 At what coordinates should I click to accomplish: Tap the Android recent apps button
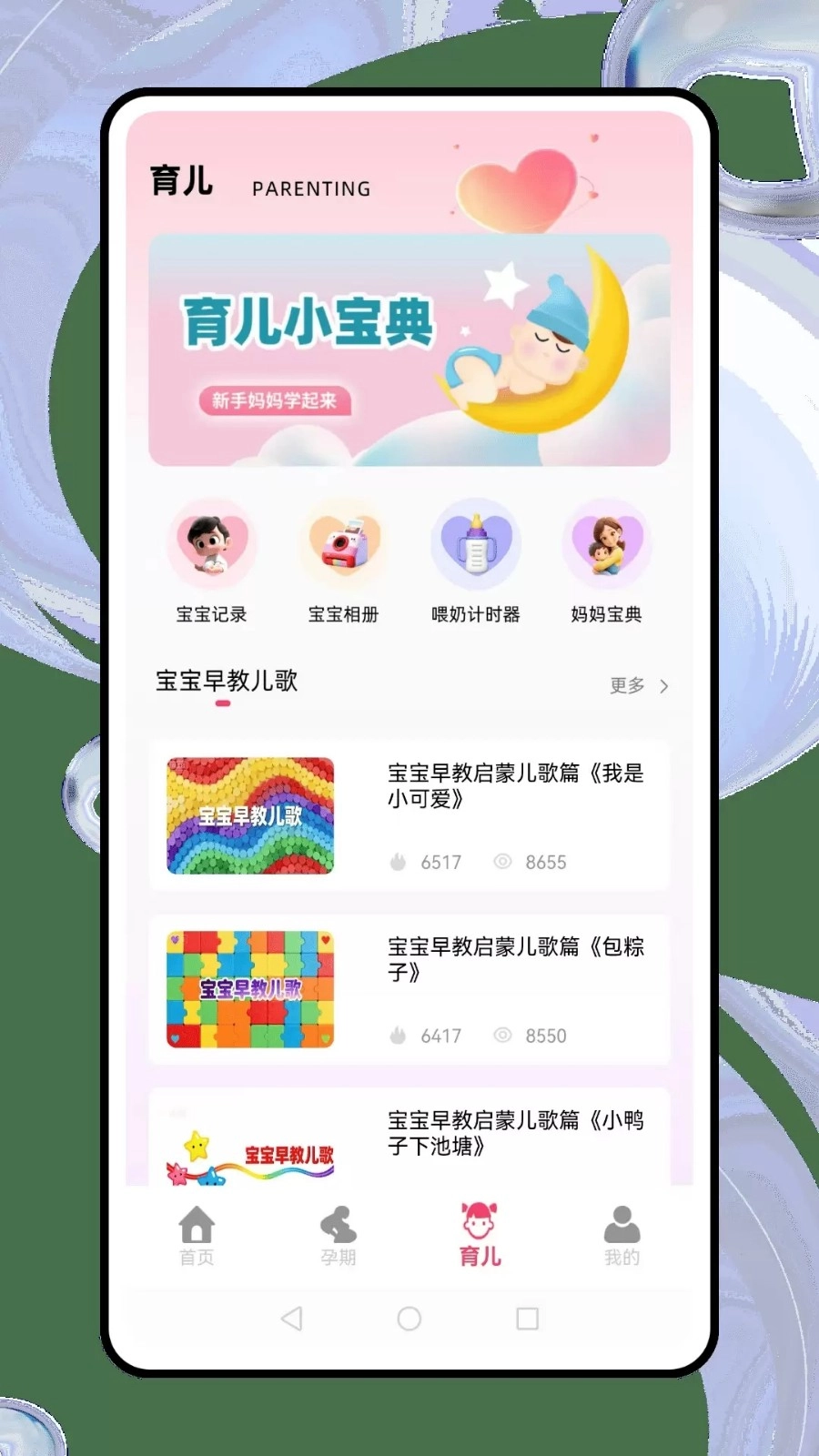[x=525, y=1317]
